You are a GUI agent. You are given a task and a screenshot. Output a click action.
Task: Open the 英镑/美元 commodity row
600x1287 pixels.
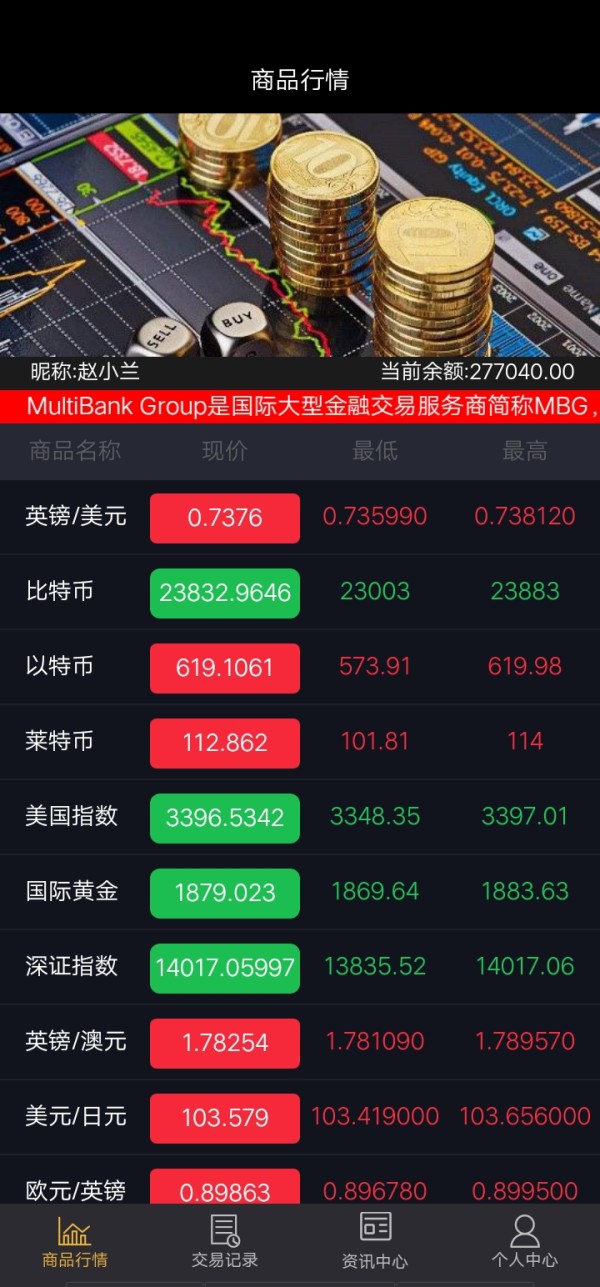300,517
